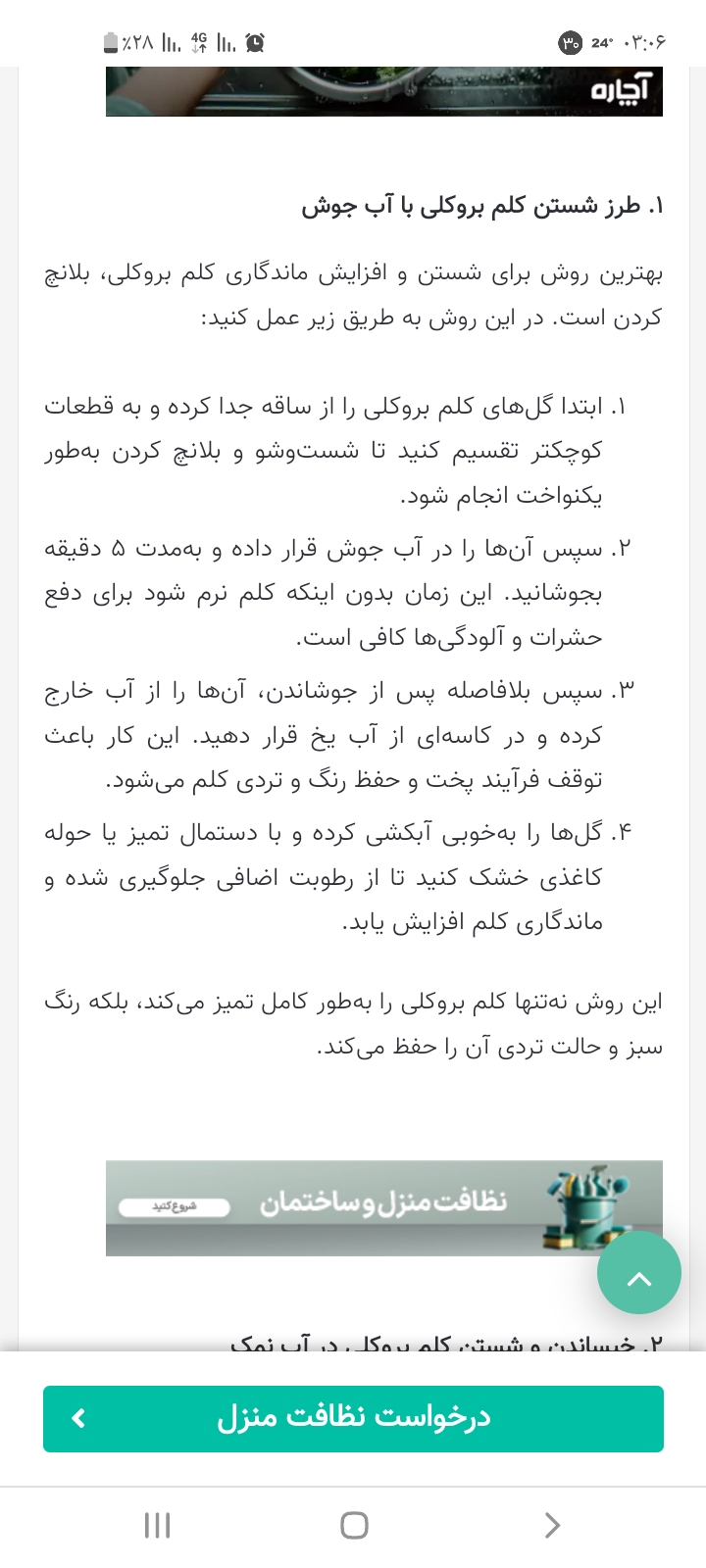Image resolution: width=706 pixels, height=1568 pixels.
Task: Go back using the system back button
Action: [x=551, y=1525]
